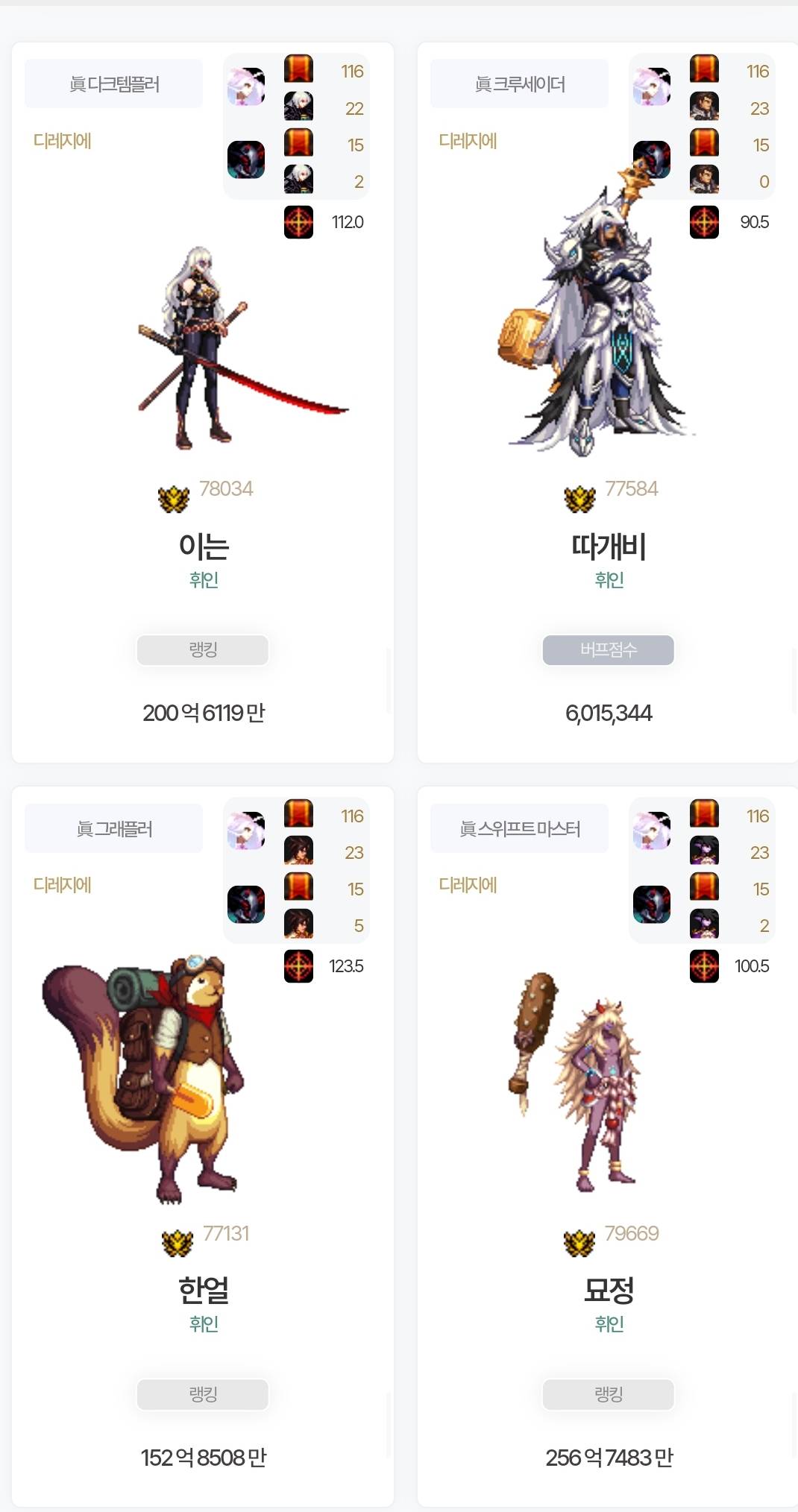Open the 묘정 character card

608,1147
